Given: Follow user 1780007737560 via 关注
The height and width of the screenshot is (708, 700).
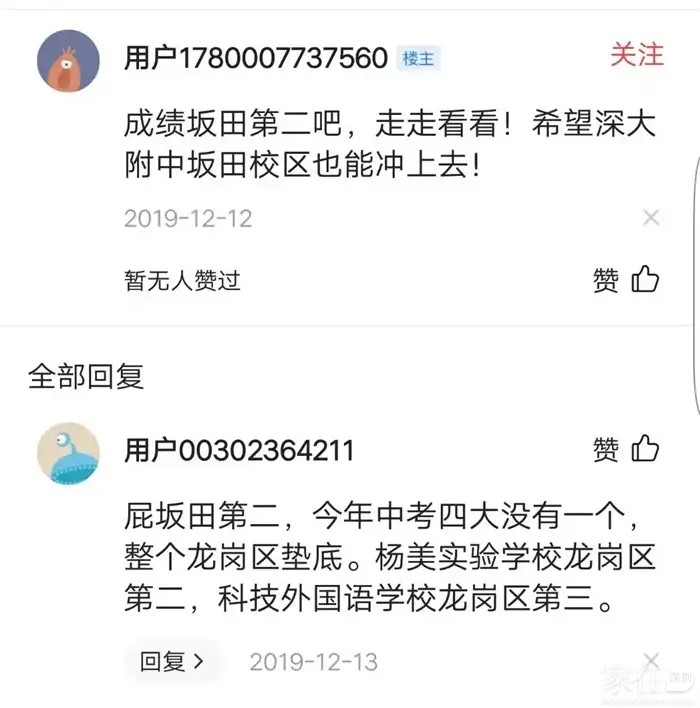Looking at the screenshot, I should 636,55.
